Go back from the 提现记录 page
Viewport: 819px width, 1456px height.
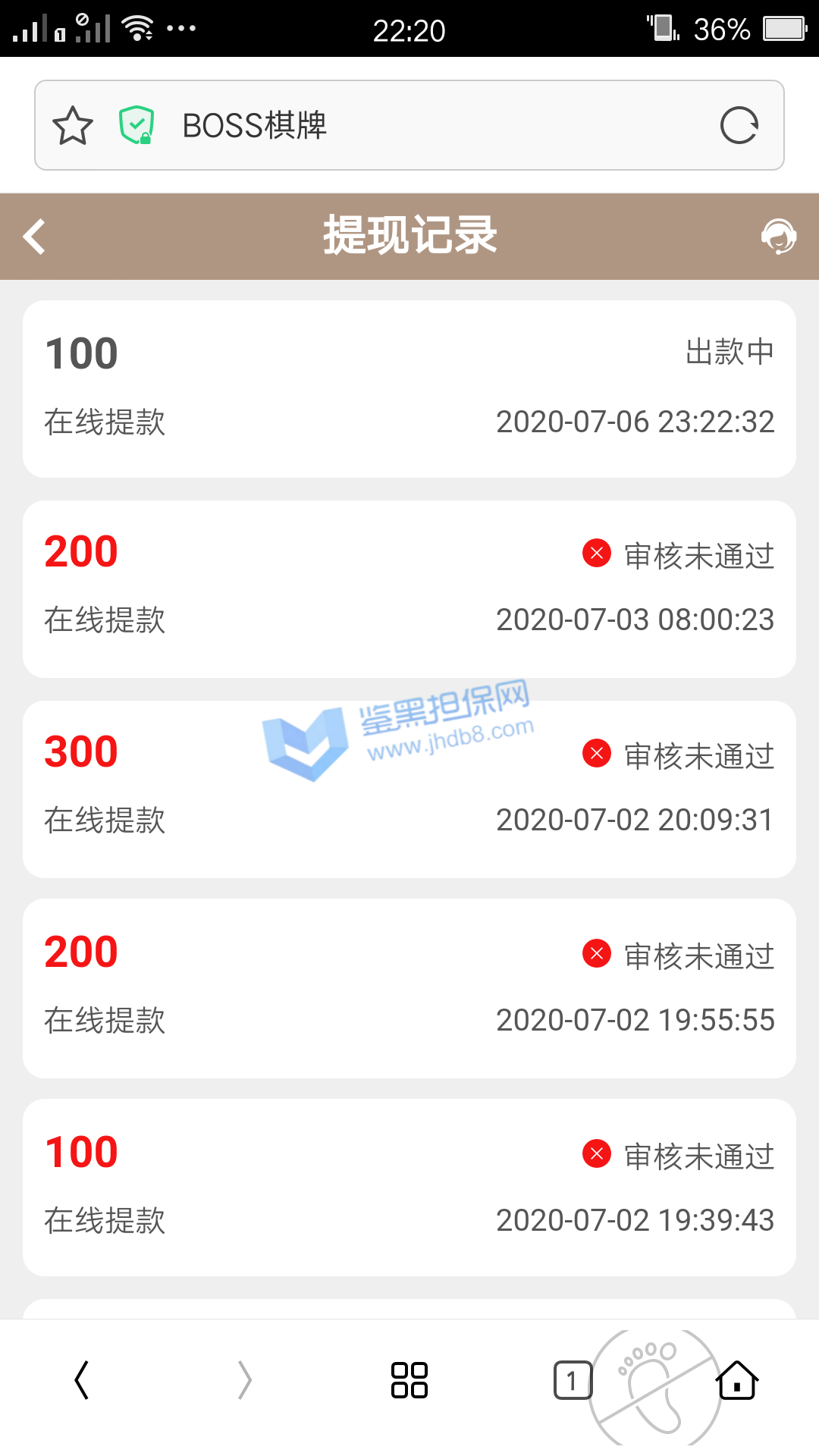point(35,237)
